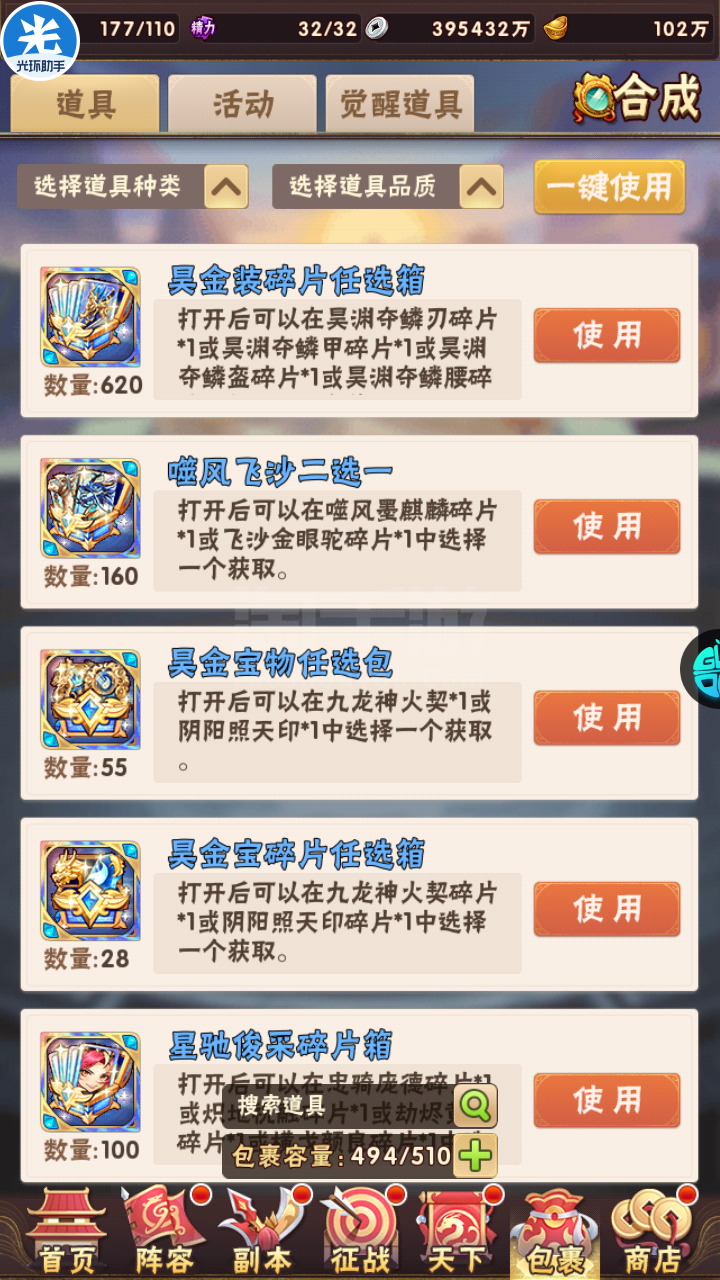
Task: Use the 噬风飞沙二选一 item
Action: click(x=607, y=527)
